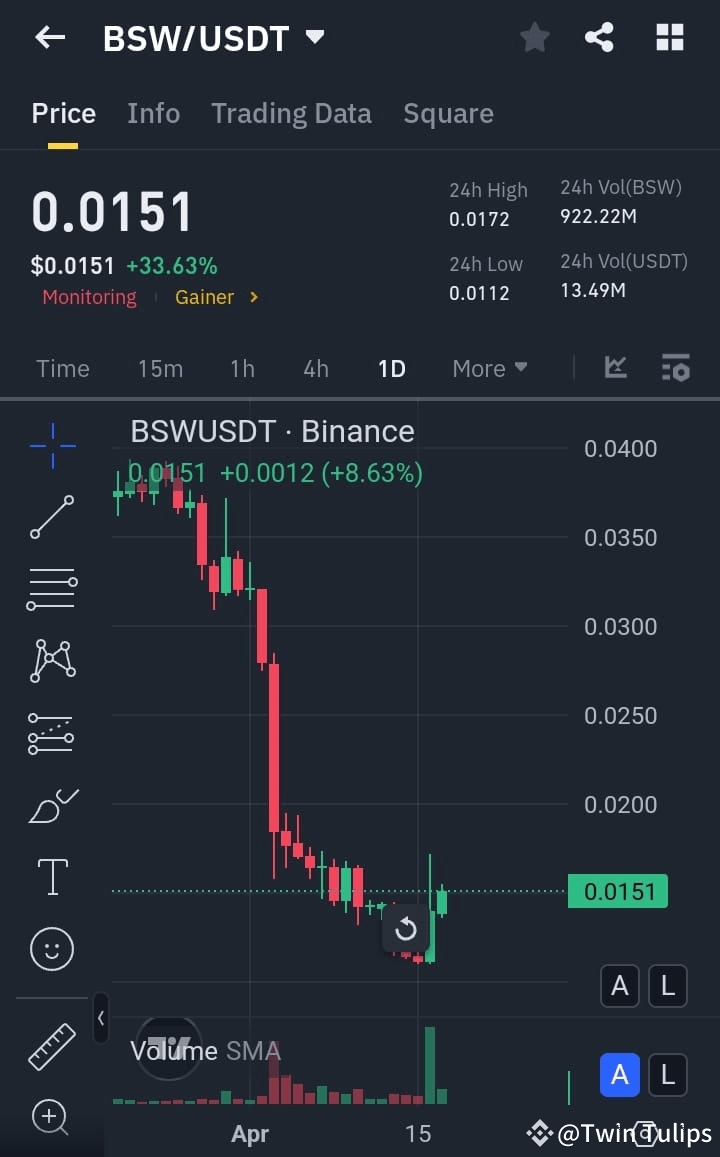
Task: Select the 1D timeframe
Action: (x=391, y=368)
